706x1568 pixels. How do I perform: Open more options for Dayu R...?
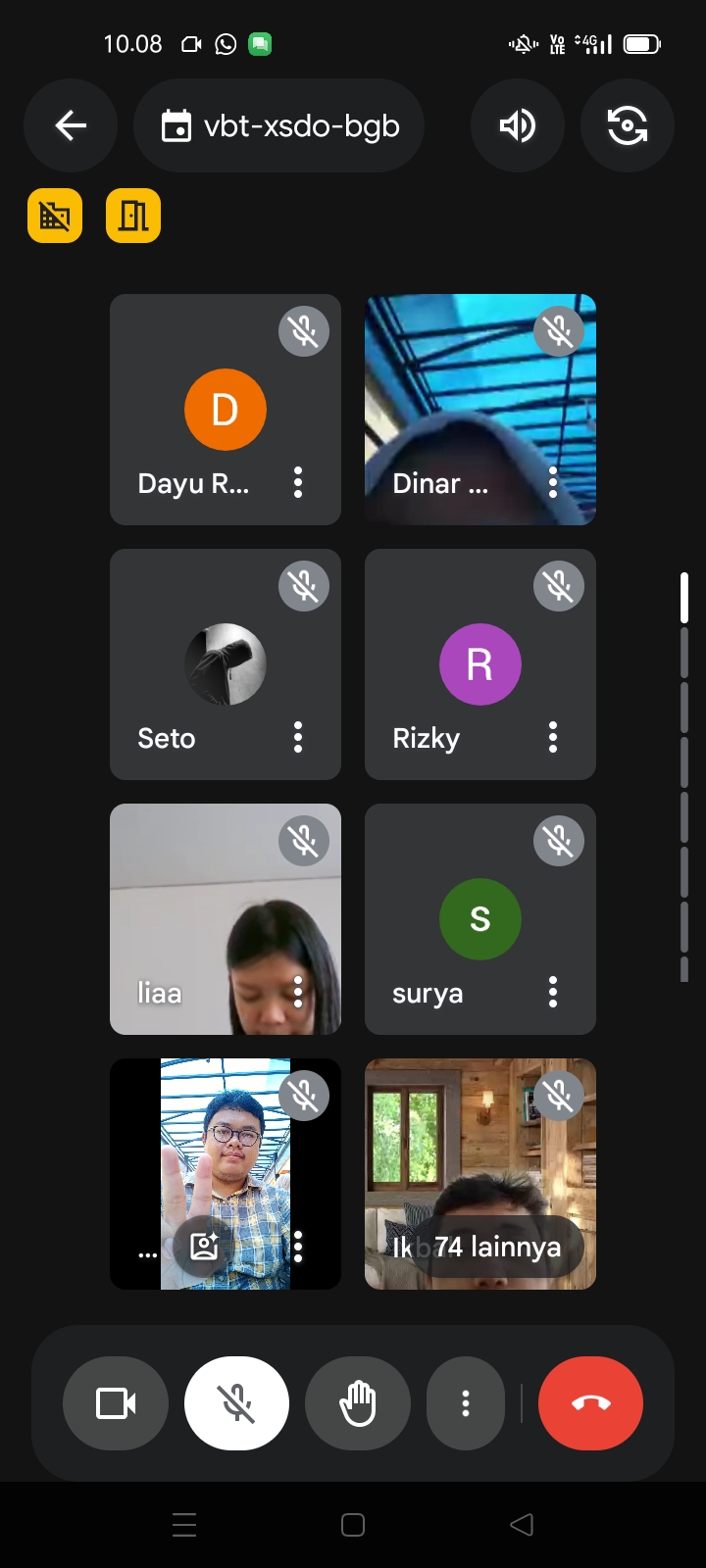(298, 482)
